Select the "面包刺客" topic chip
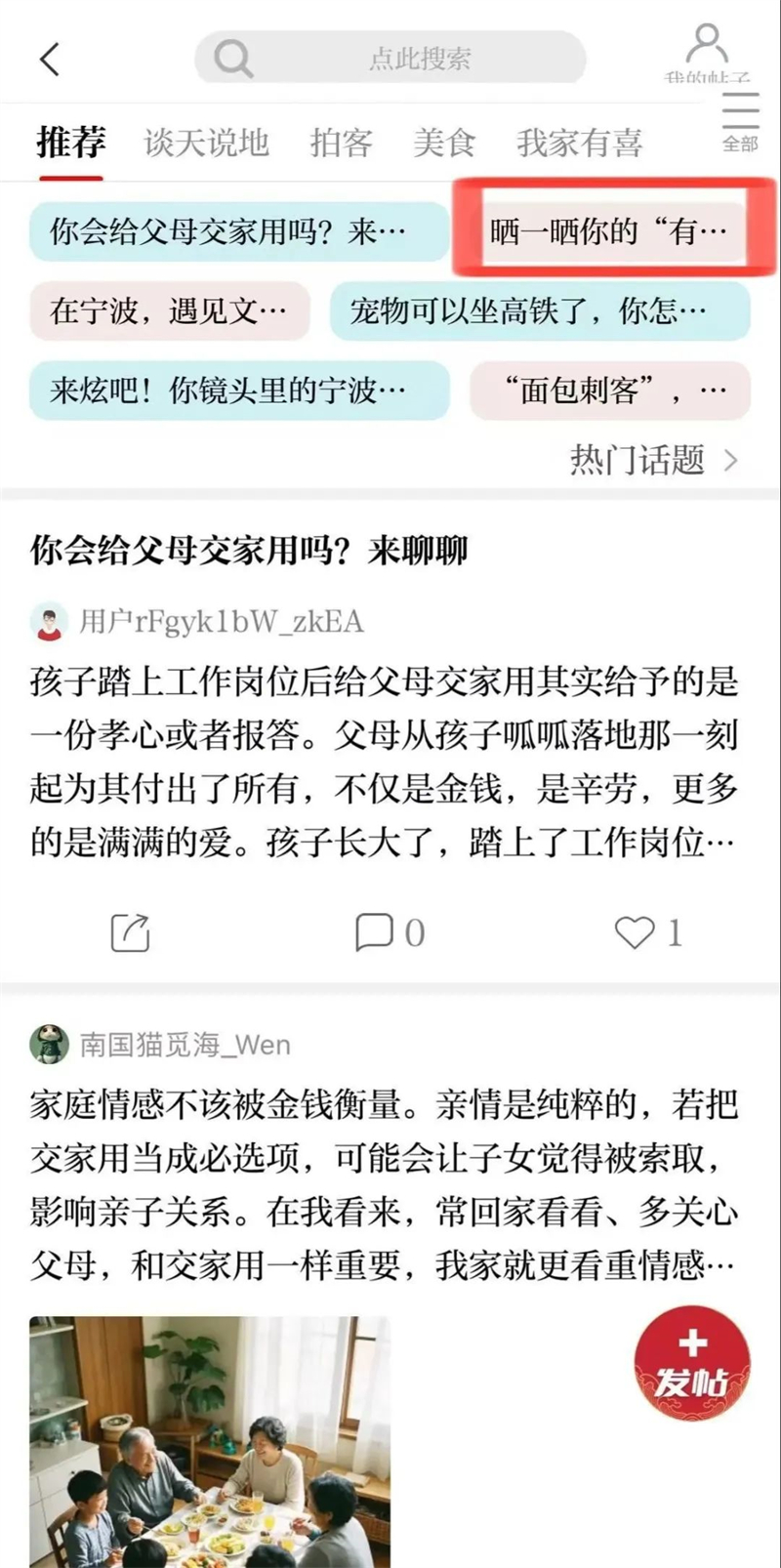The image size is (781, 1568). click(609, 391)
